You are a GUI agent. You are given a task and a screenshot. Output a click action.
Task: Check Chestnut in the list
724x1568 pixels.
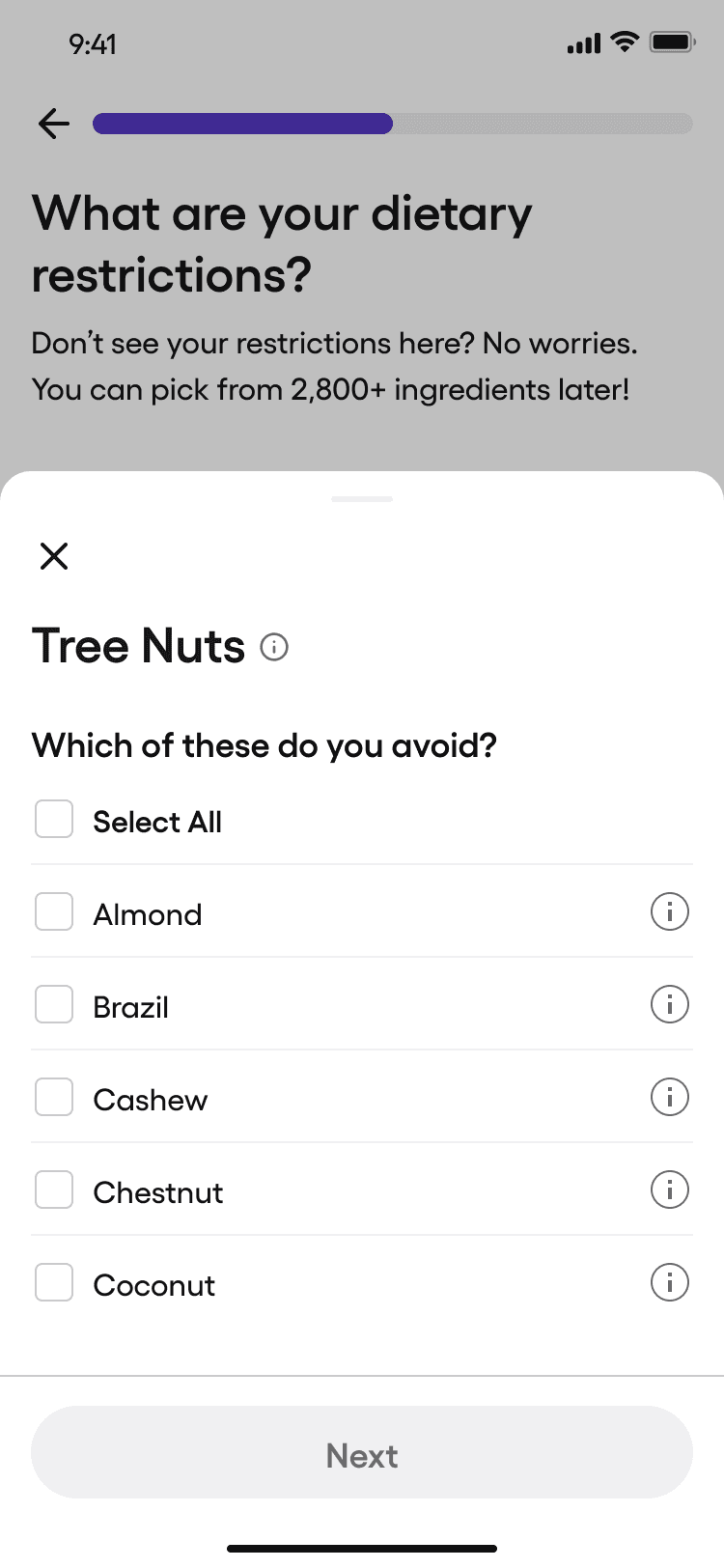54,1190
